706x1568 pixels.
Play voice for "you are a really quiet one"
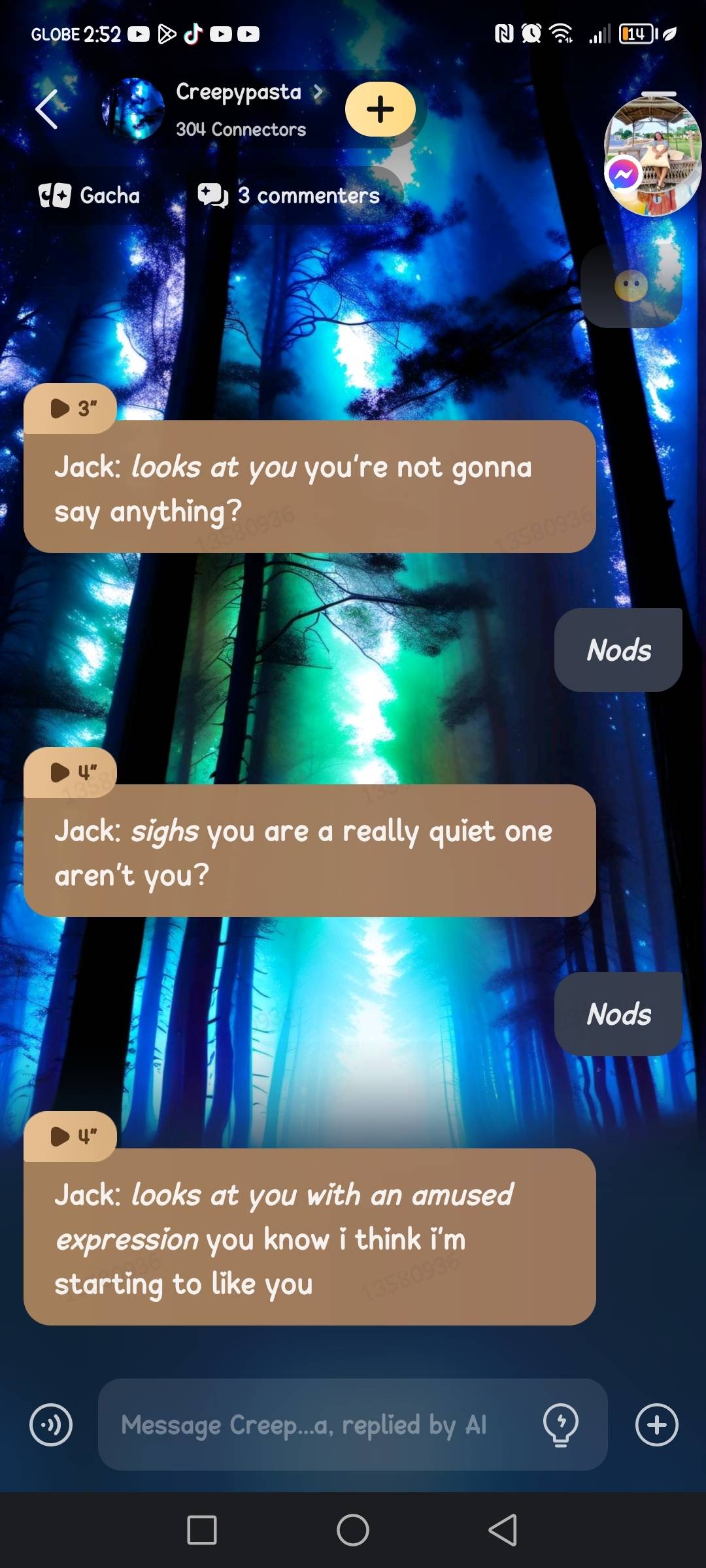coord(71,773)
